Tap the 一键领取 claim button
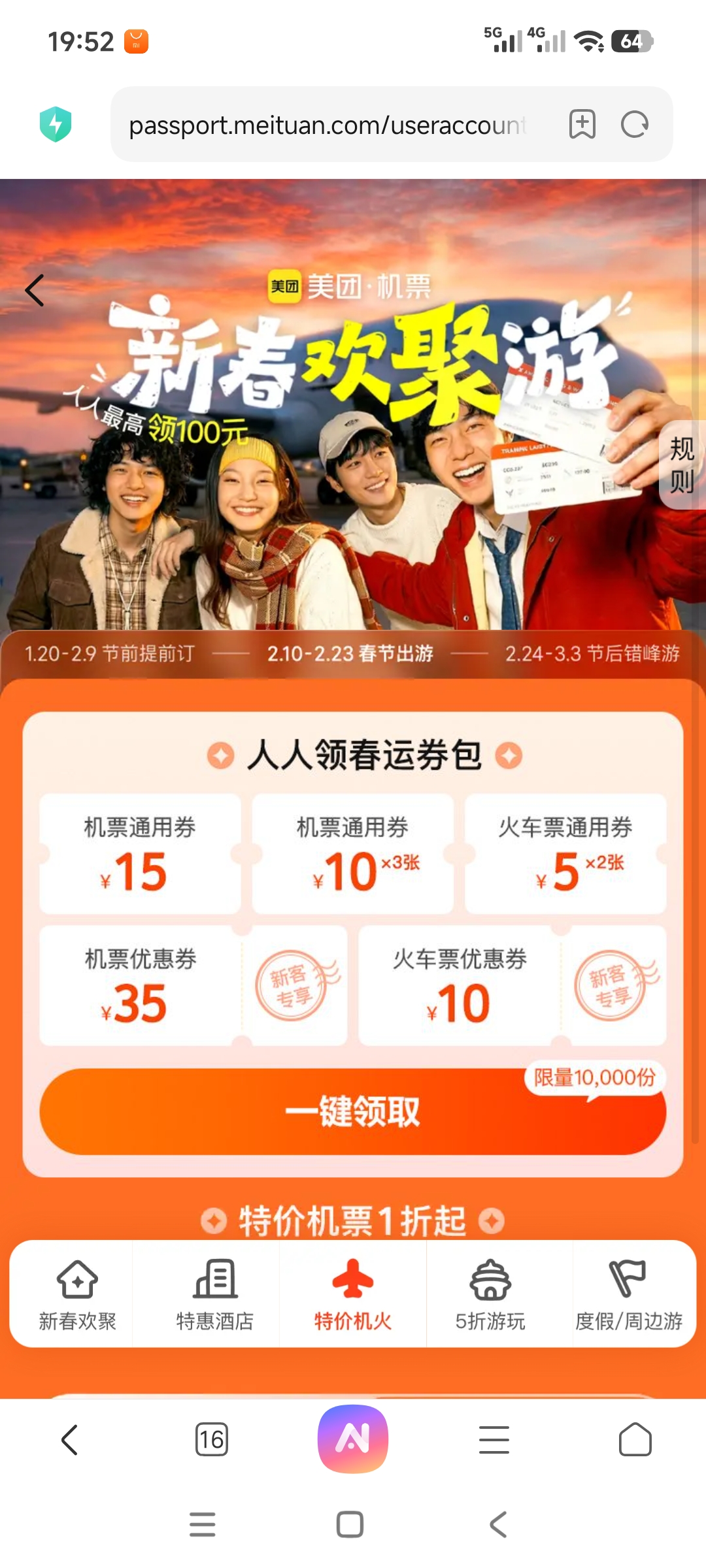This screenshot has height=1568, width=706. pyautogui.click(x=353, y=1112)
